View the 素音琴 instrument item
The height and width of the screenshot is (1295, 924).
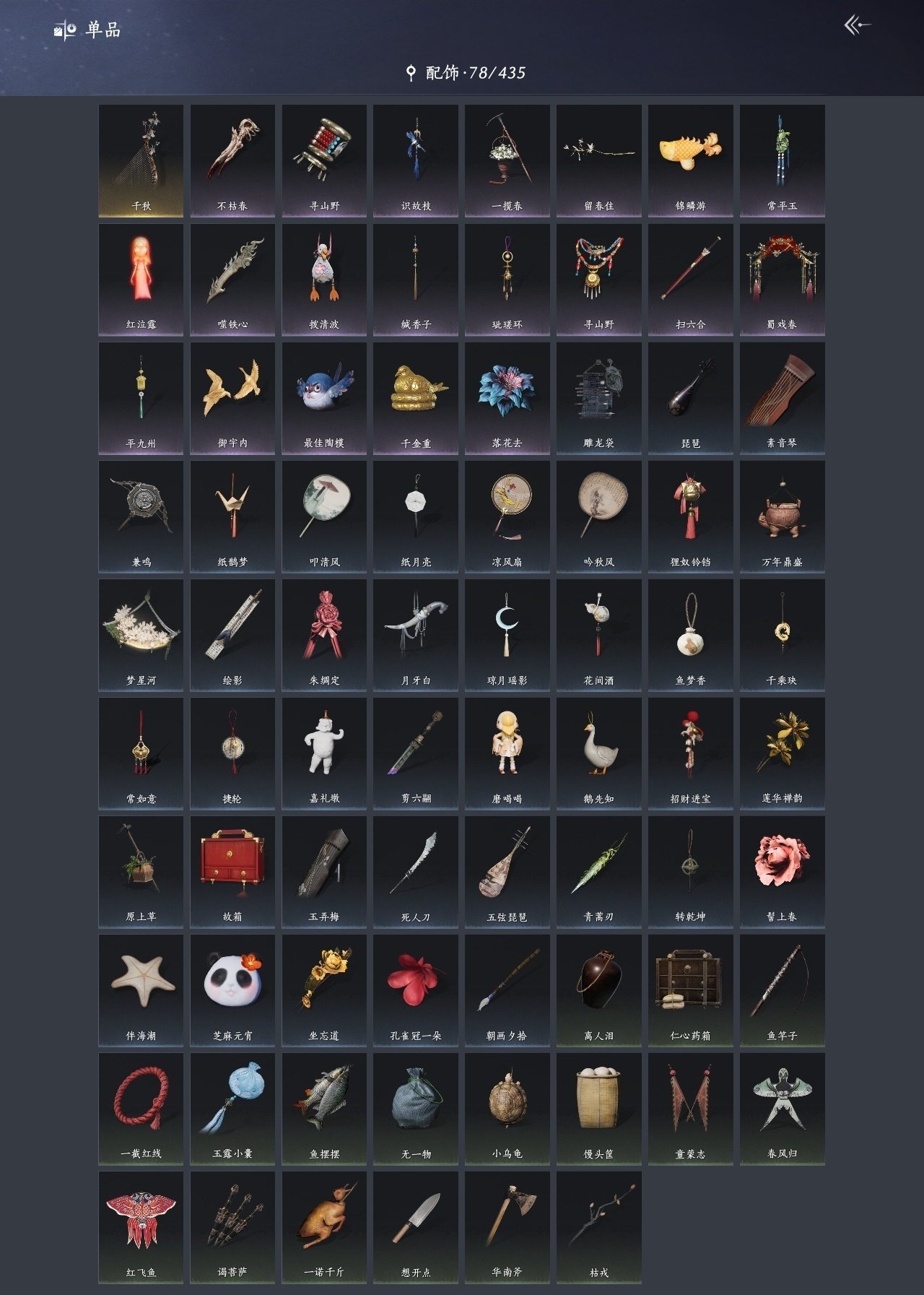pyautogui.click(x=782, y=398)
